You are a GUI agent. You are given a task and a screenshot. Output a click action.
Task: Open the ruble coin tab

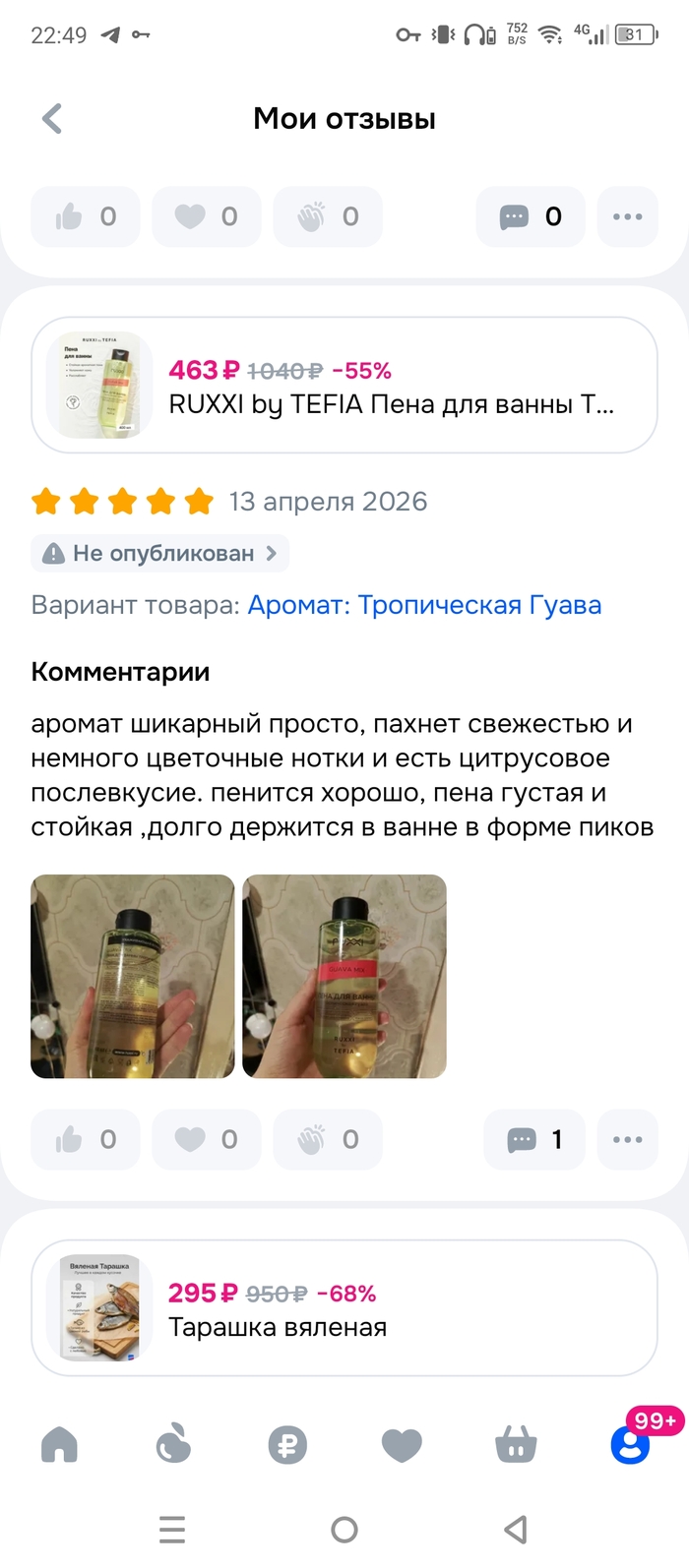287,1445
